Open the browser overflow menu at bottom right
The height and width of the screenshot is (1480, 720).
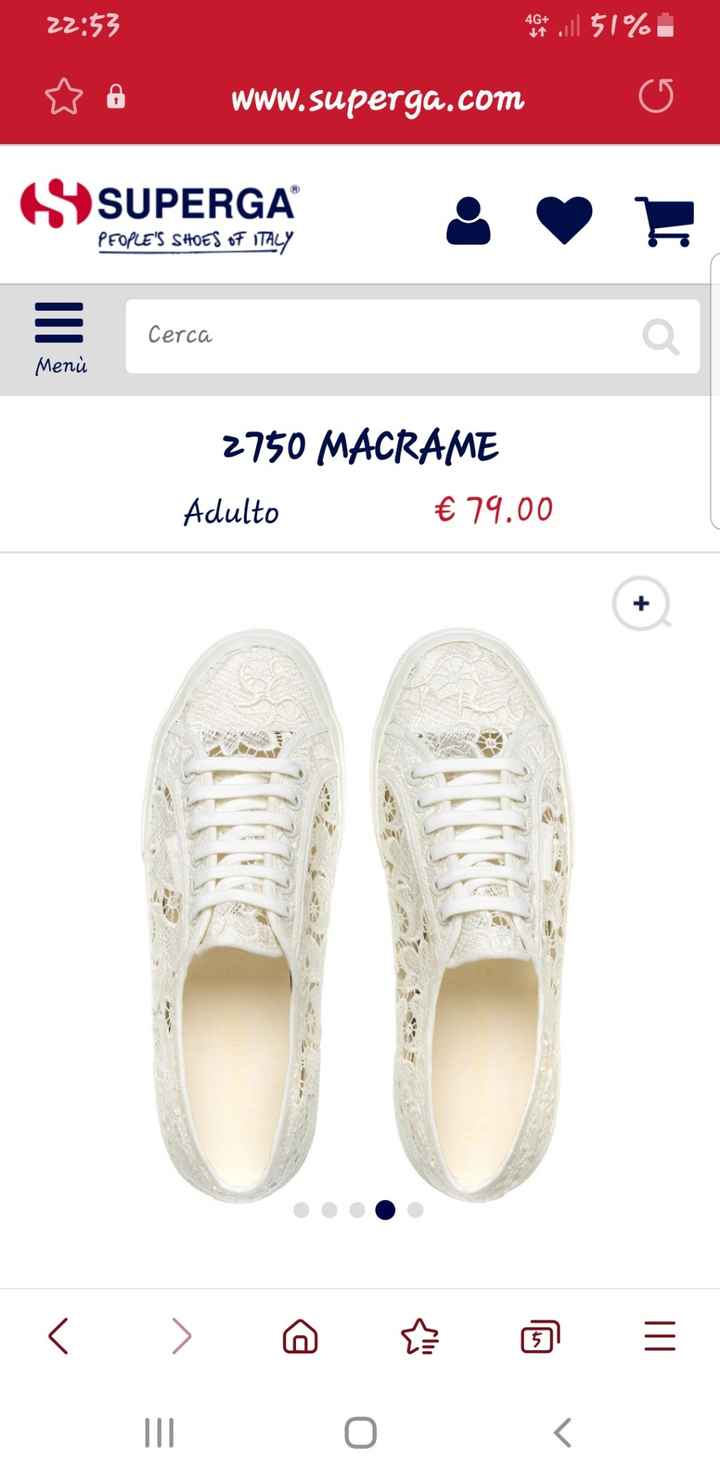pyautogui.click(x=659, y=1335)
